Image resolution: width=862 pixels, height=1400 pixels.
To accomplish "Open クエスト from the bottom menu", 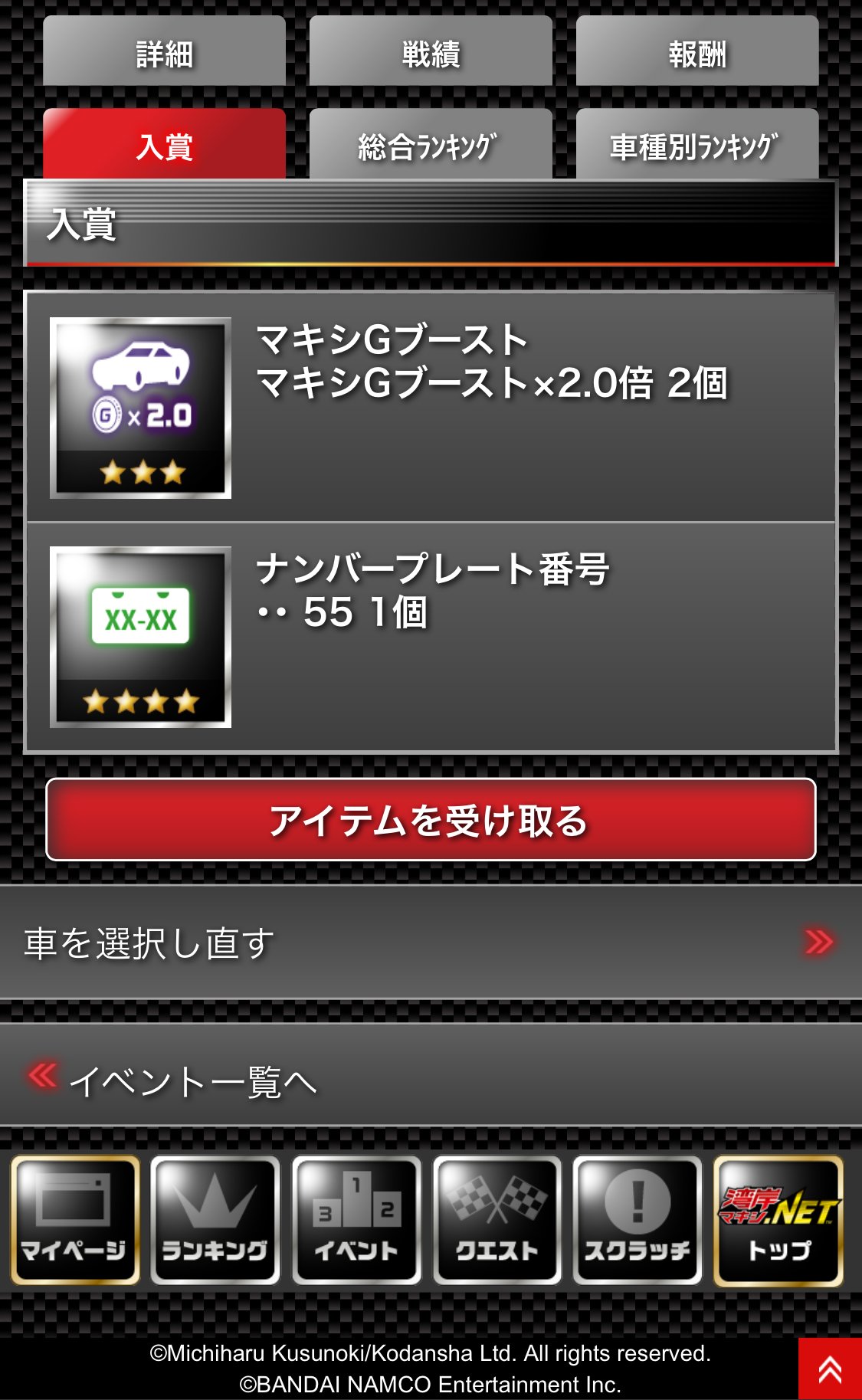I will (x=497, y=1220).
